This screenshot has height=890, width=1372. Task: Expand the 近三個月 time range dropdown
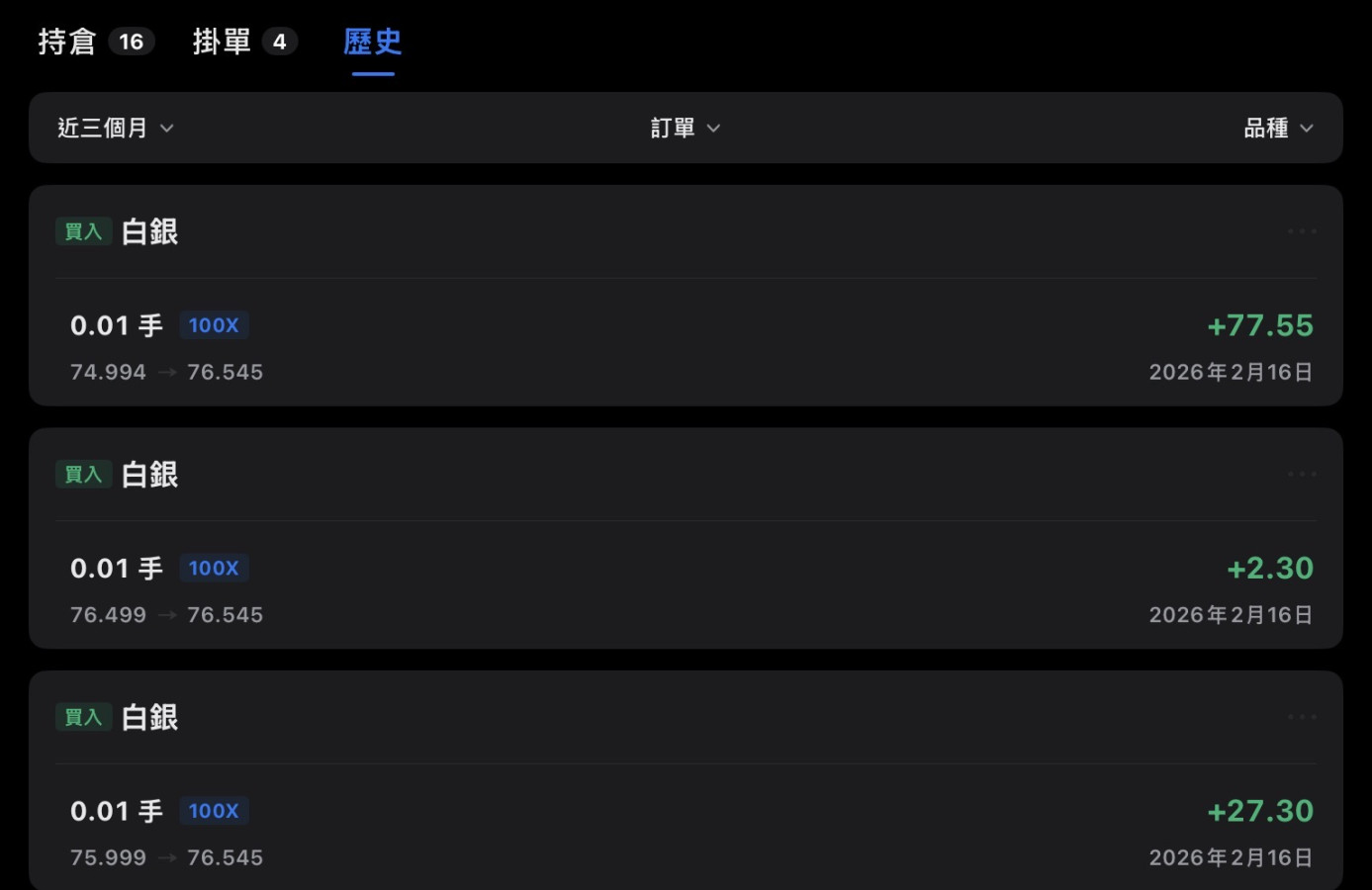click(116, 129)
